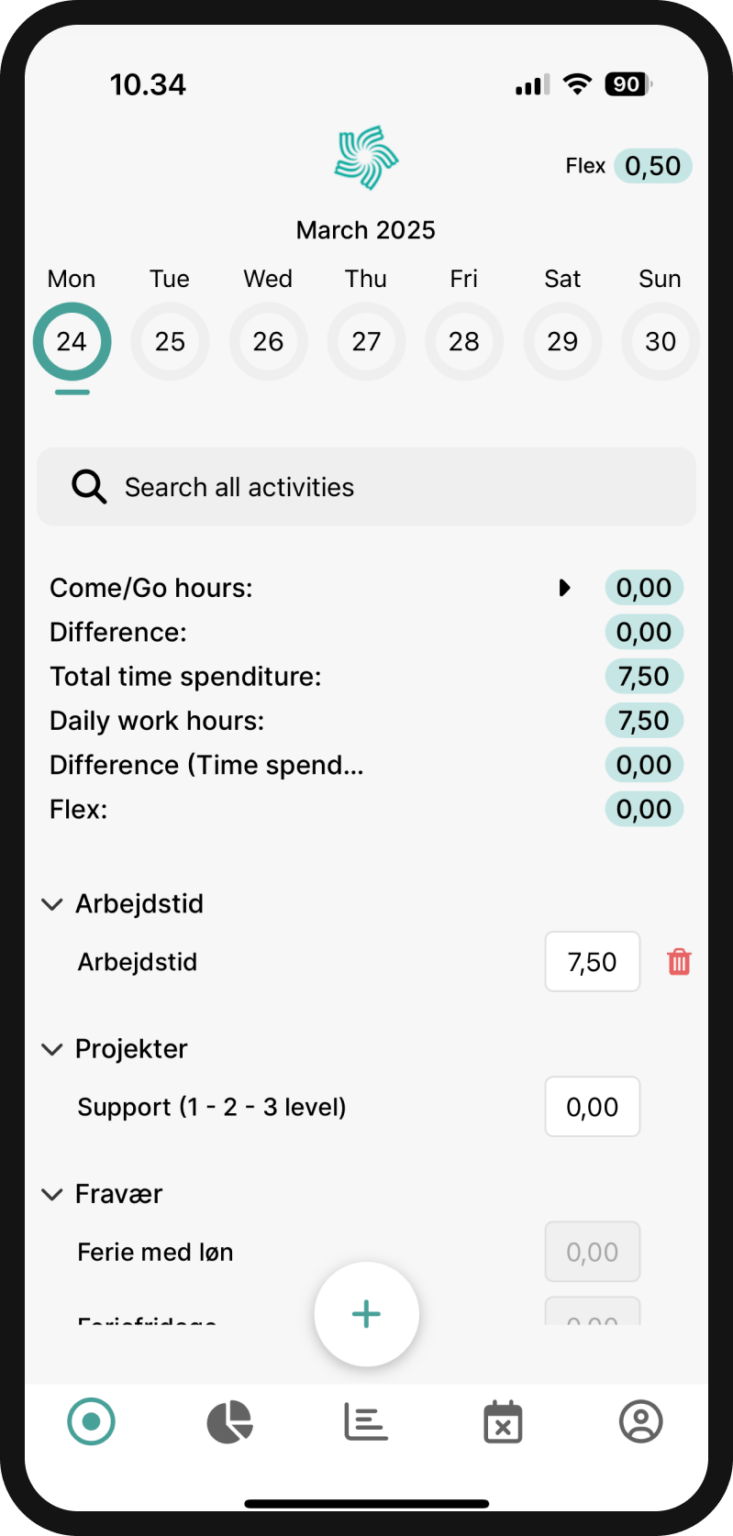Open the profile tab
Image resolution: width=733 pixels, height=1536 pixels.
[x=641, y=1421]
